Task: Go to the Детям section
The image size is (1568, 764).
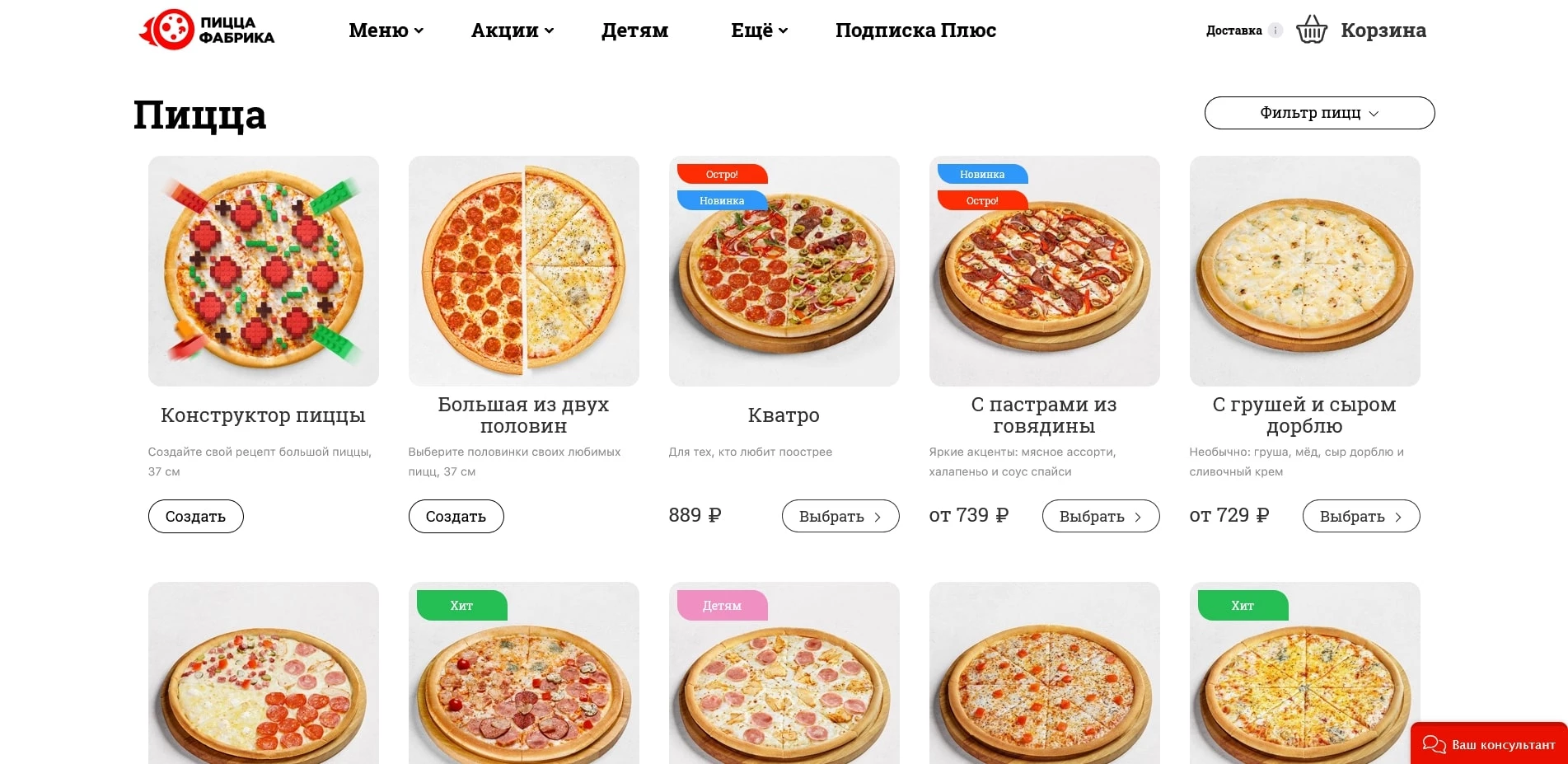Action: 634,30
